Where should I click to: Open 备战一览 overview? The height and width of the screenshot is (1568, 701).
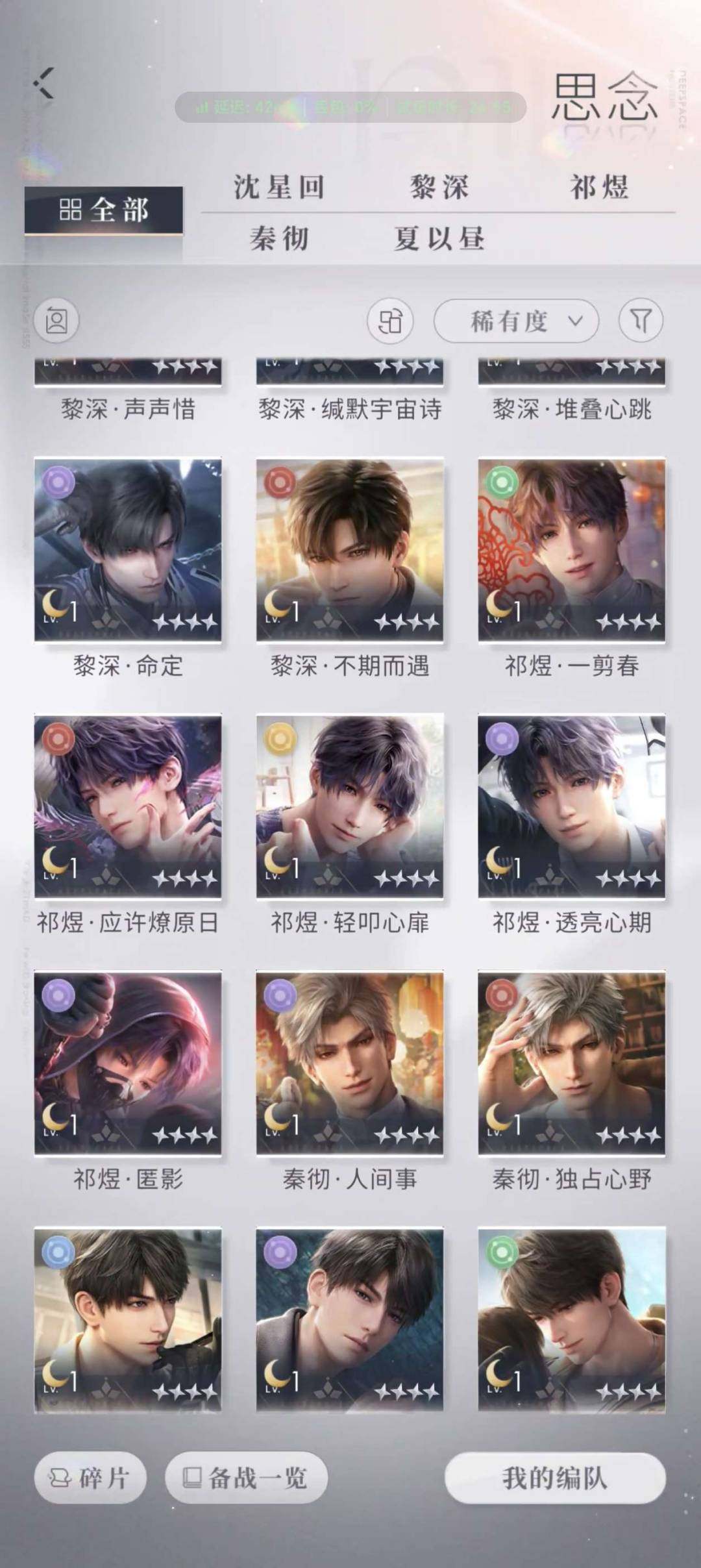click(x=246, y=1478)
